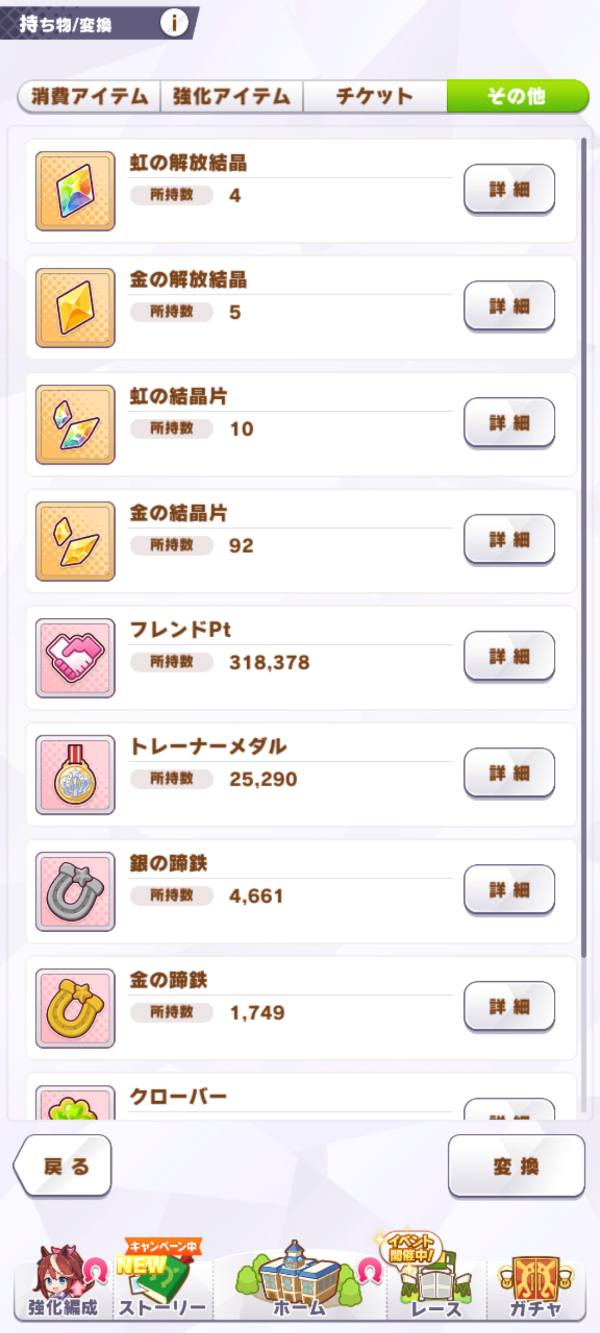Switch to the 強化アイテム tab
Screen dimensions: 600x1333
231,96
